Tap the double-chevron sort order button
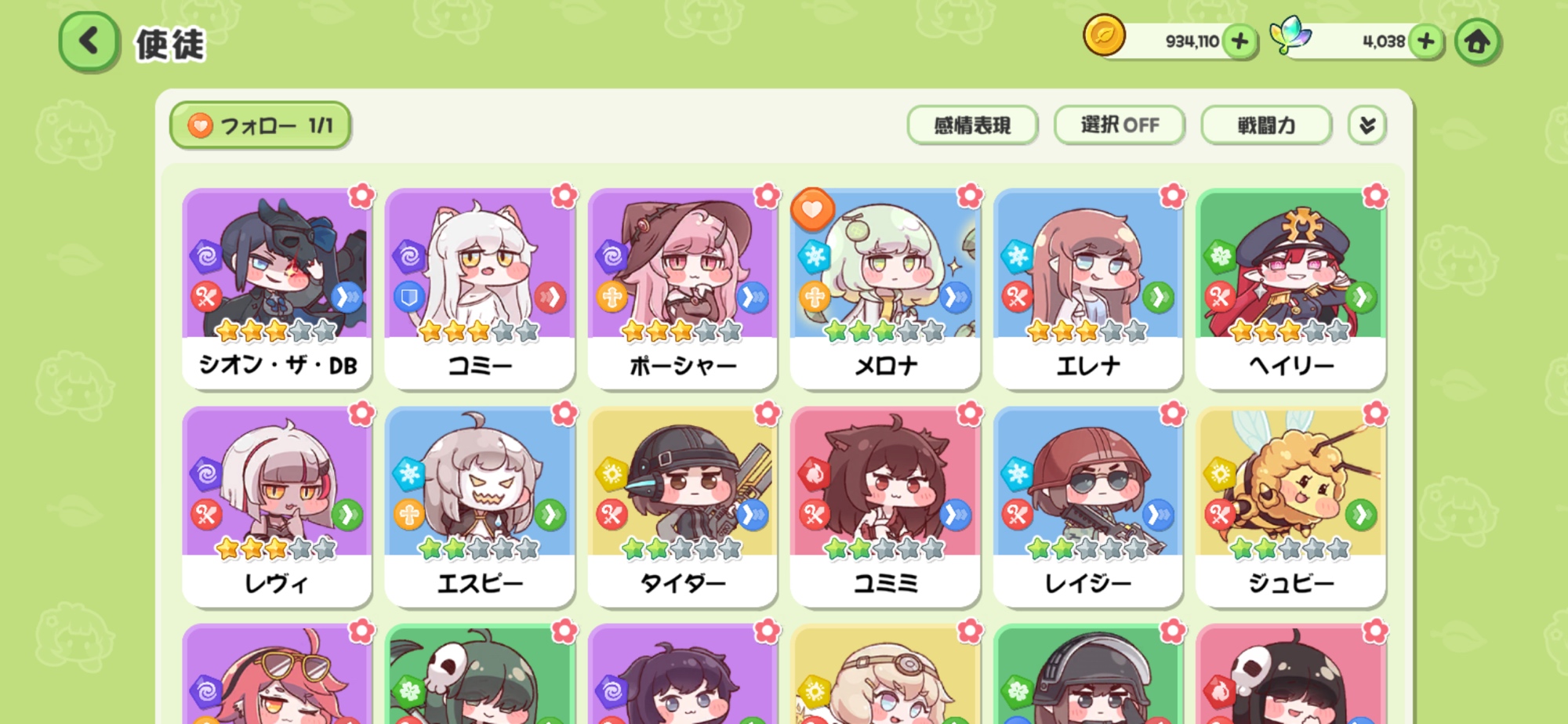This screenshot has height=724, width=1568. (x=1367, y=125)
